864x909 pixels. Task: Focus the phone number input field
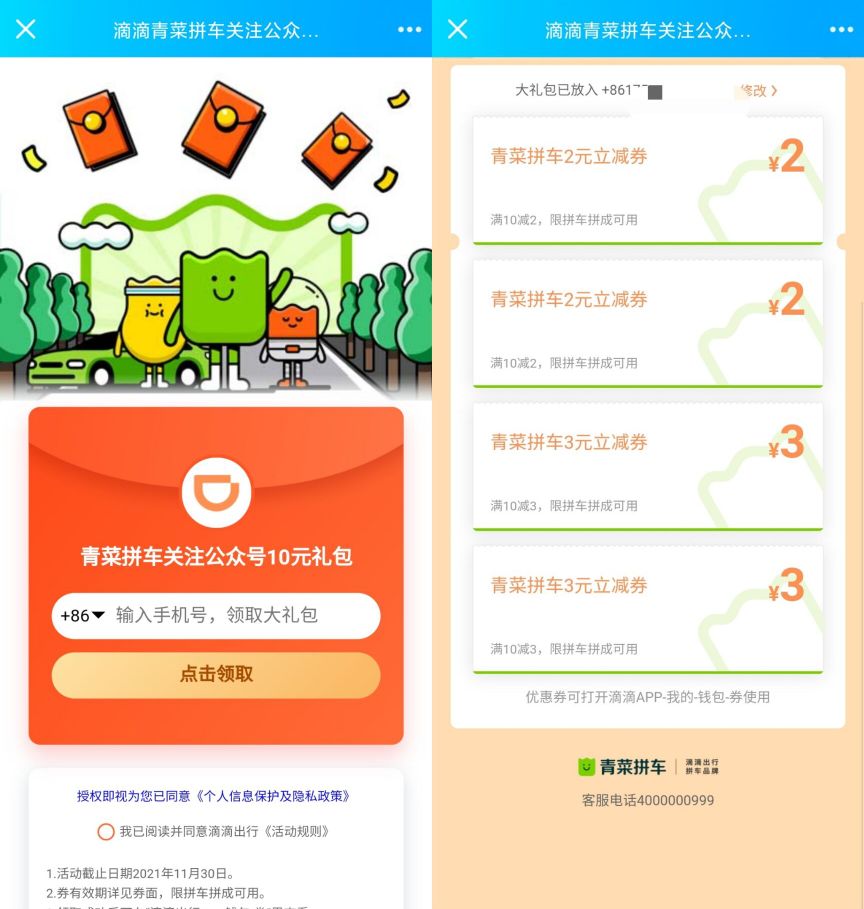point(240,615)
